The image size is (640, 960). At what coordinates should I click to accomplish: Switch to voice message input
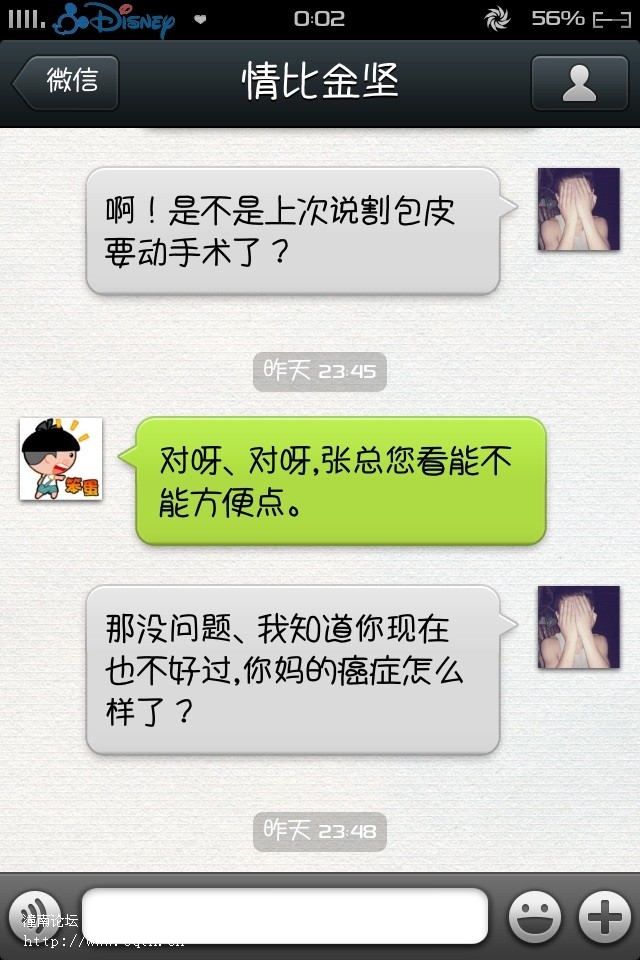35,915
